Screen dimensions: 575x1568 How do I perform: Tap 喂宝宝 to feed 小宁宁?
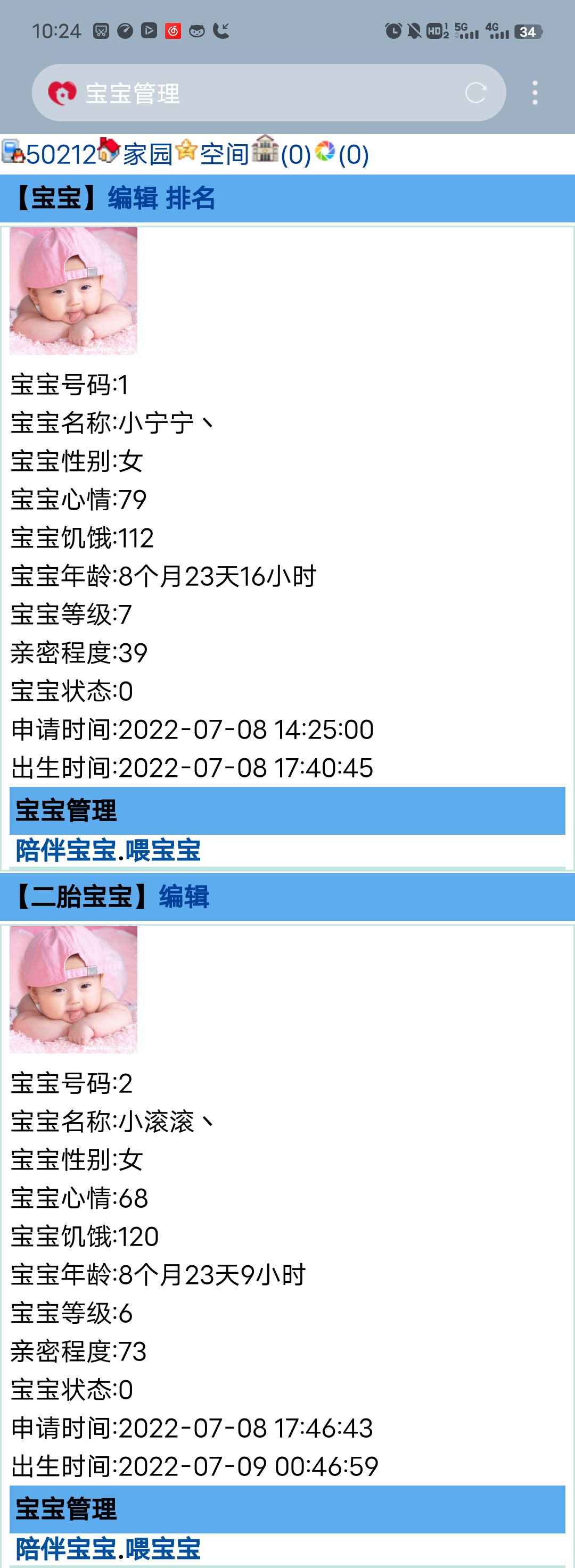point(162,850)
